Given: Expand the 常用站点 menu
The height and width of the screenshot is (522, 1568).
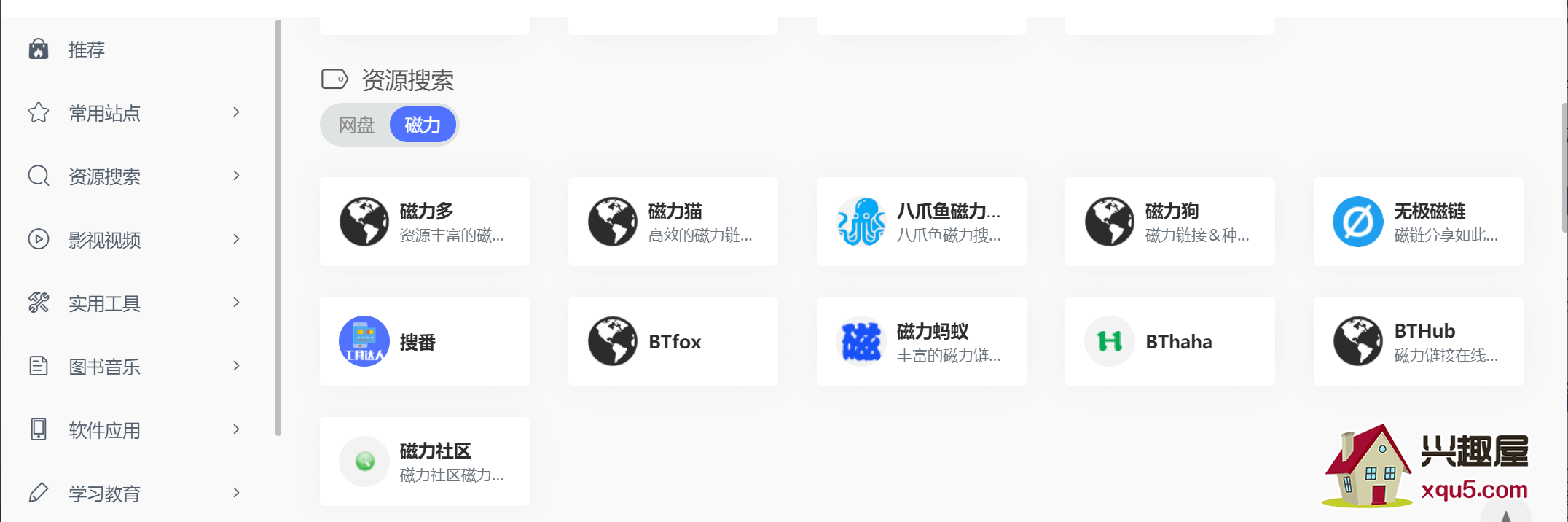Looking at the screenshot, I should coord(135,113).
